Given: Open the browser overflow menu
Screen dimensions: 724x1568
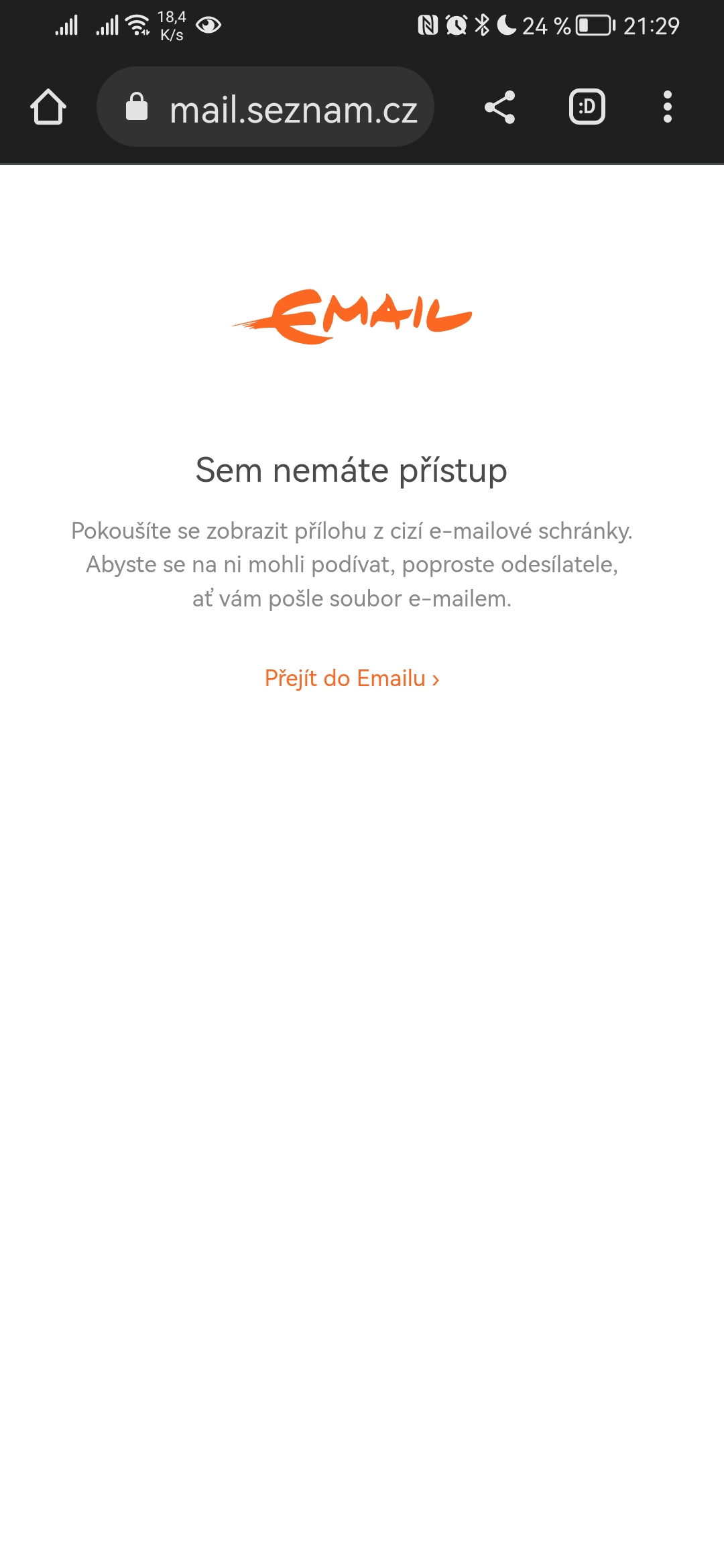Looking at the screenshot, I should [x=667, y=107].
